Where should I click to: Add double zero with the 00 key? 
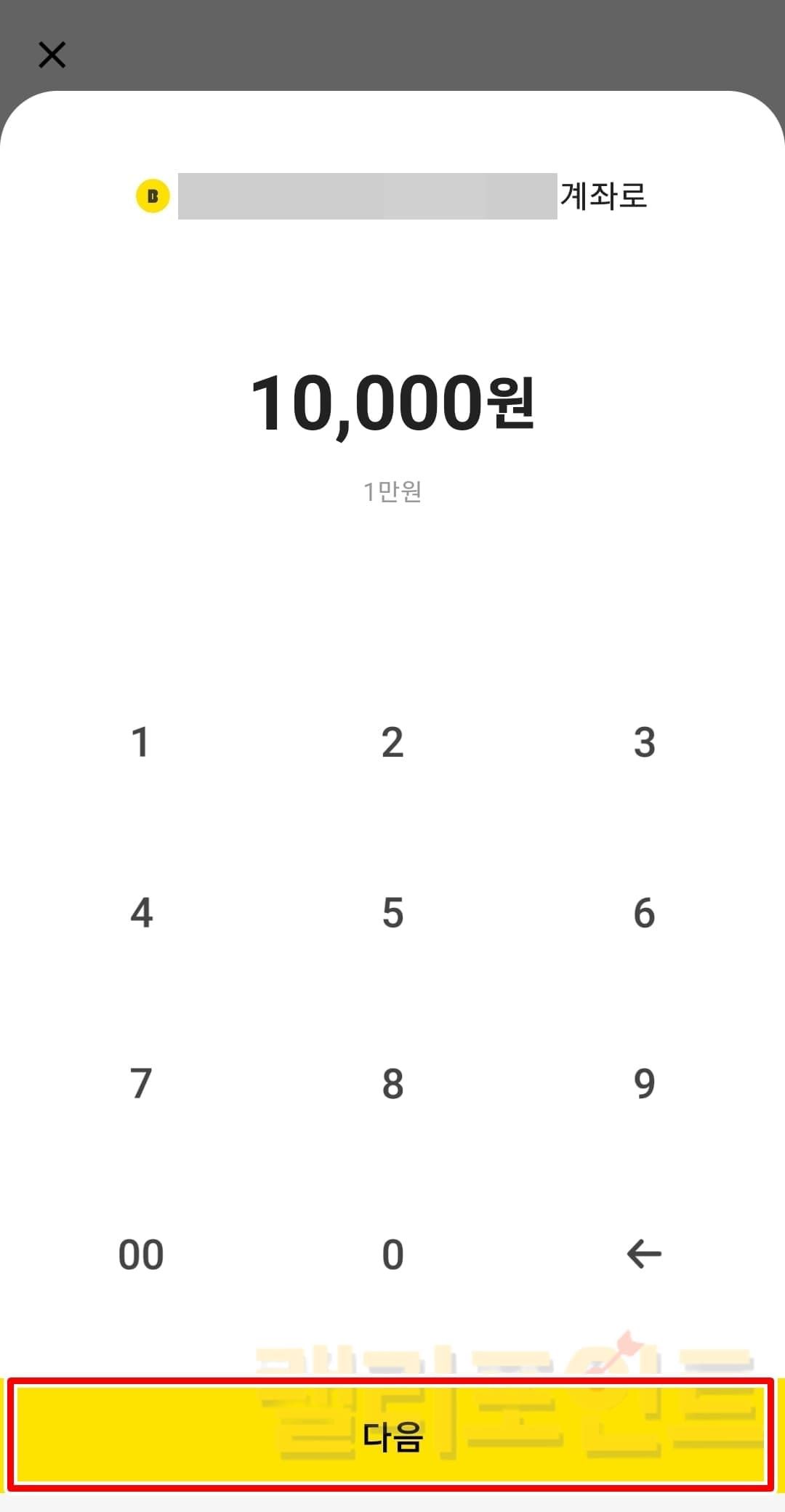[141, 1255]
